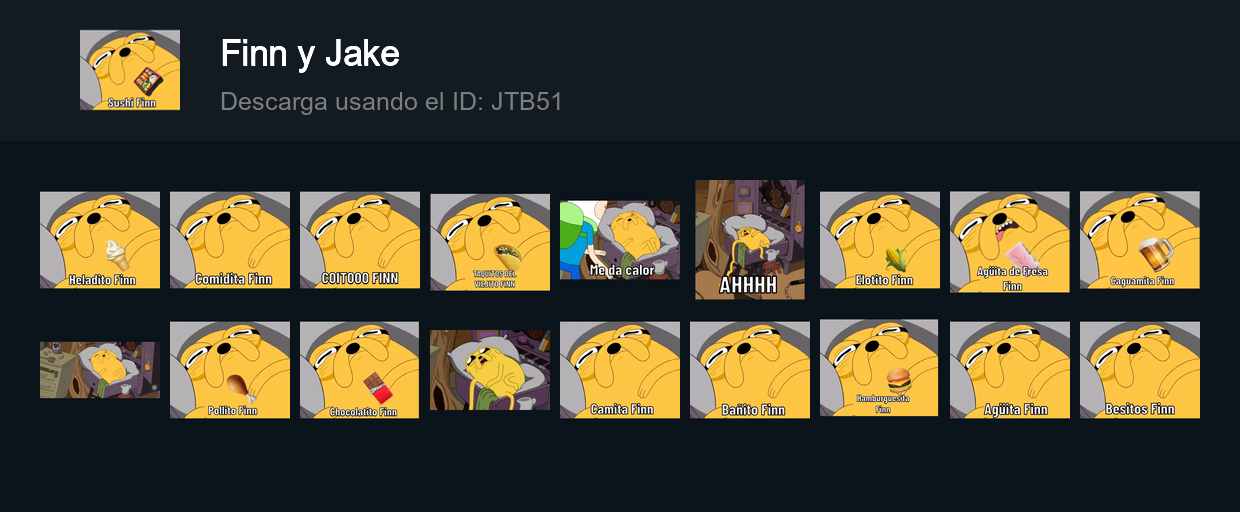Image resolution: width=1240 pixels, height=512 pixels.
Task: Tap the COITOOO FINN sticker
Action: pos(360,240)
